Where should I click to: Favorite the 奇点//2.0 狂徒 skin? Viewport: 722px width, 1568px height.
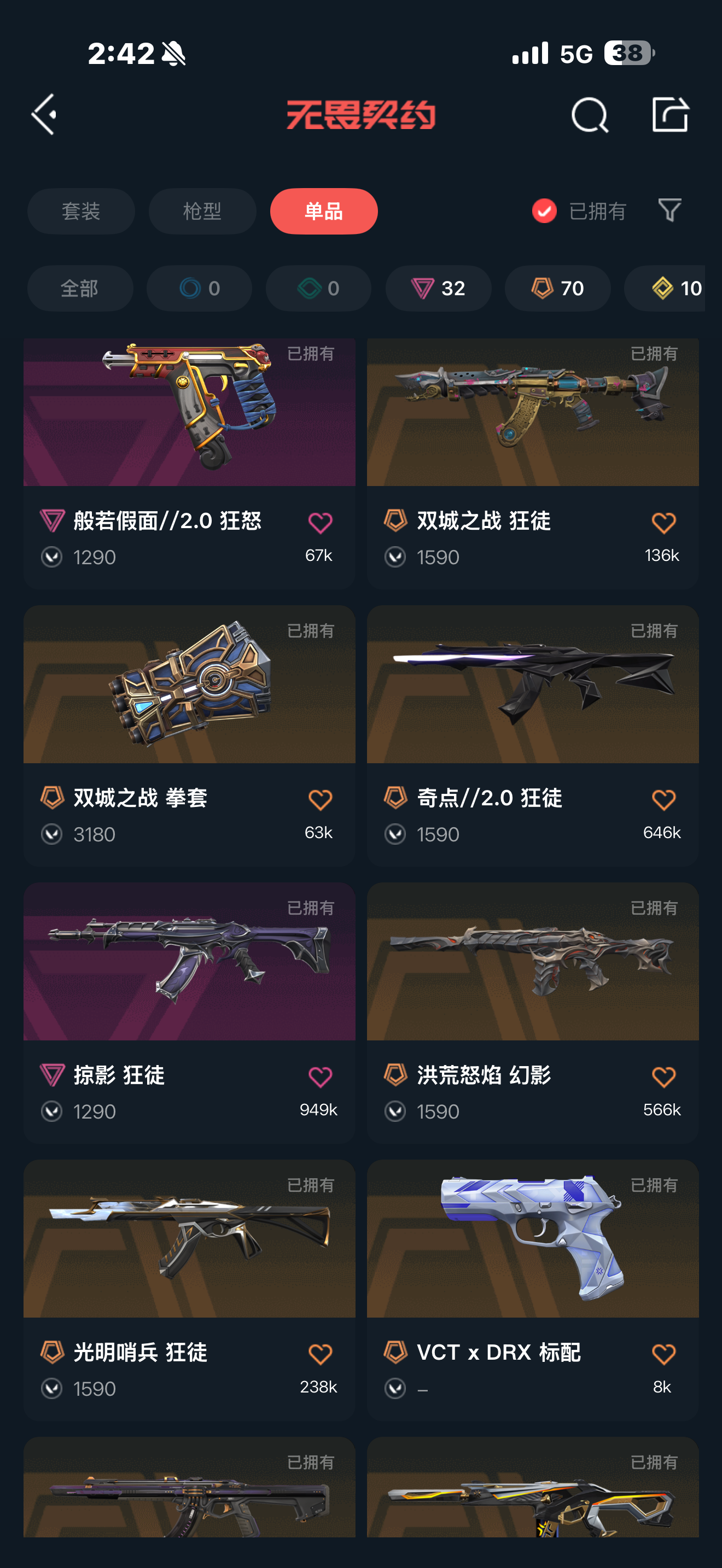click(x=663, y=800)
